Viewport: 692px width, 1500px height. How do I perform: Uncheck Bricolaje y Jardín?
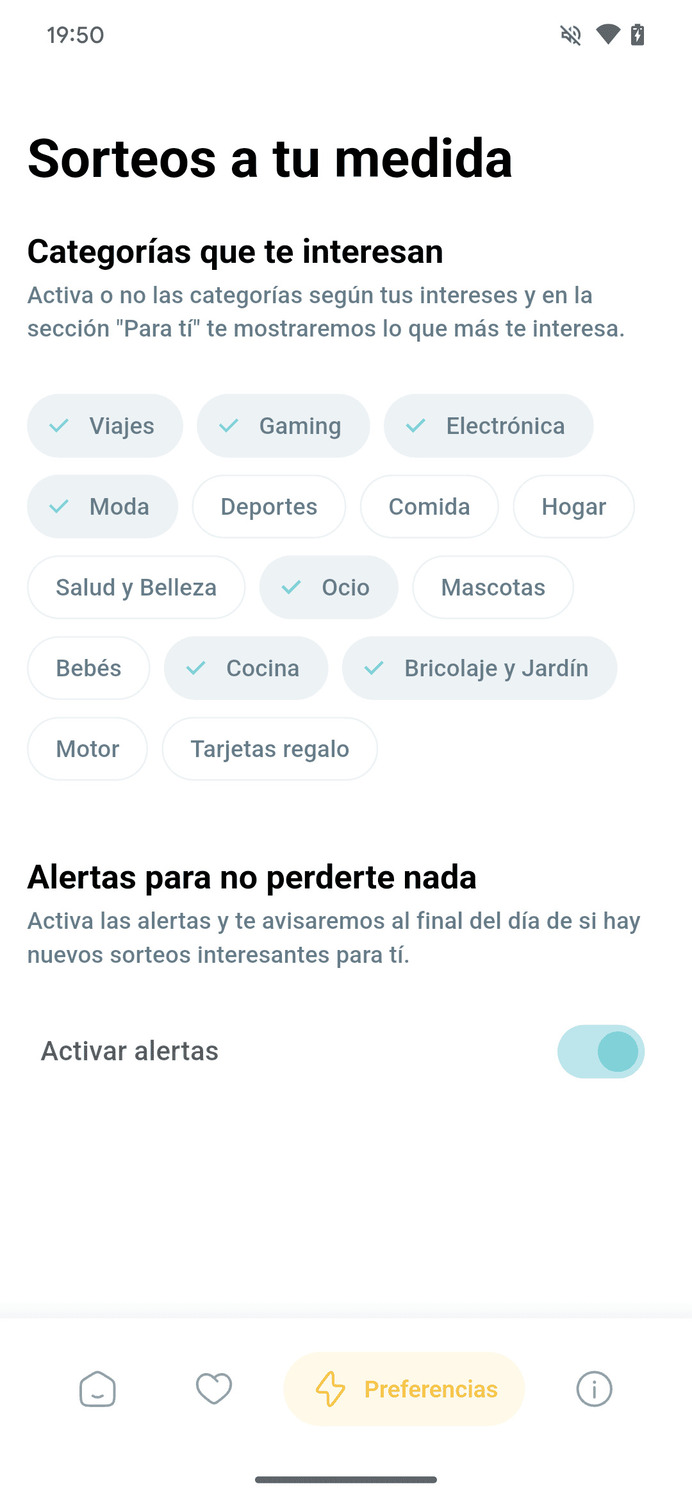480,669
